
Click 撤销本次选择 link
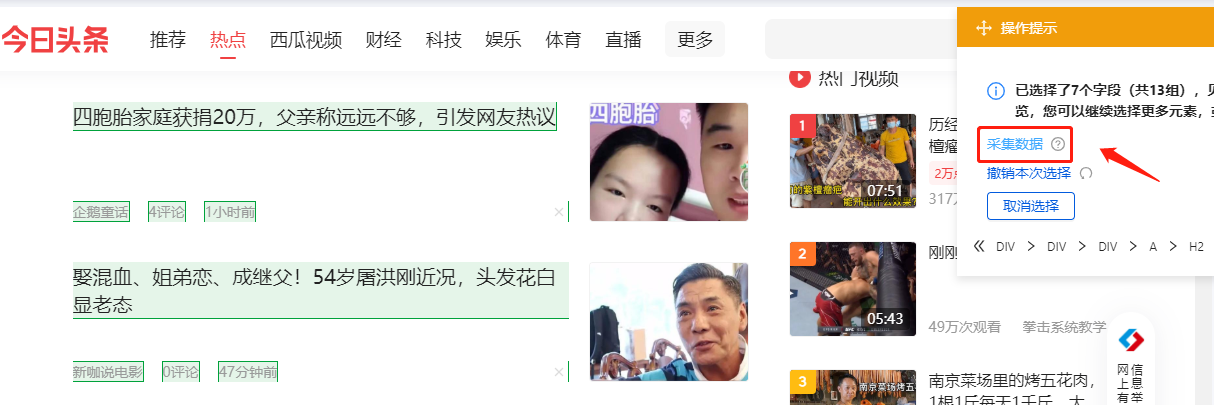(x=1028, y=173)
